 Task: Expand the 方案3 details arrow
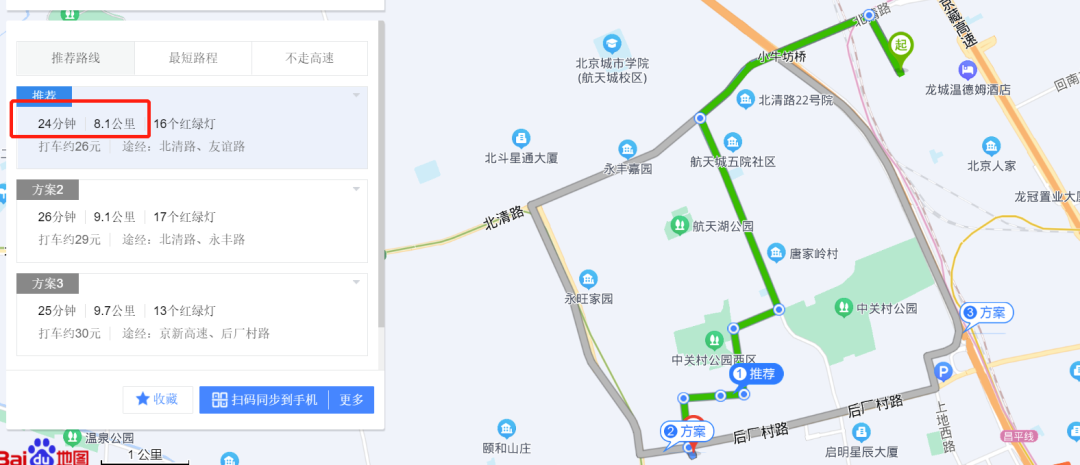pos(356,284)
